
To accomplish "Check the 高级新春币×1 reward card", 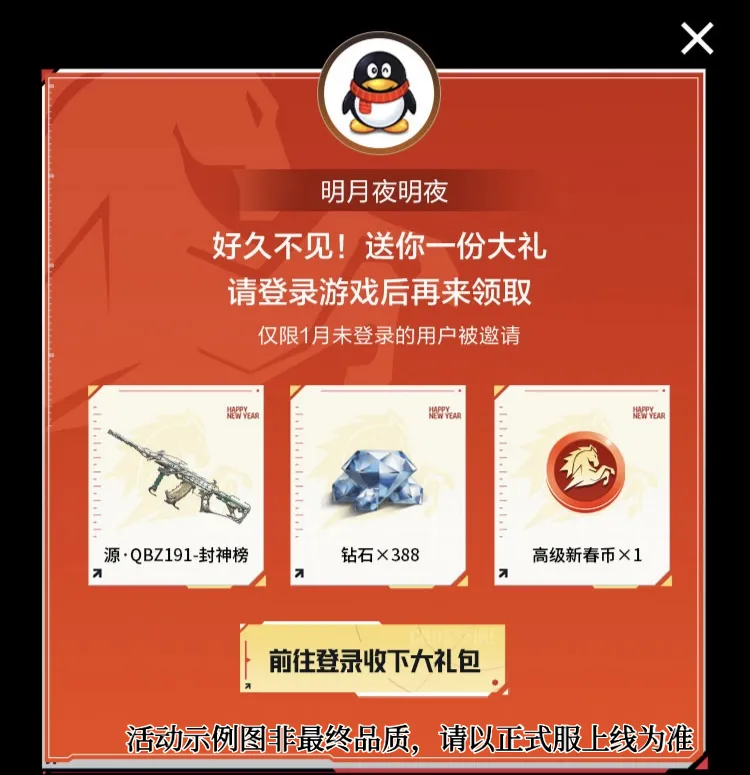I will coord(583,486).
